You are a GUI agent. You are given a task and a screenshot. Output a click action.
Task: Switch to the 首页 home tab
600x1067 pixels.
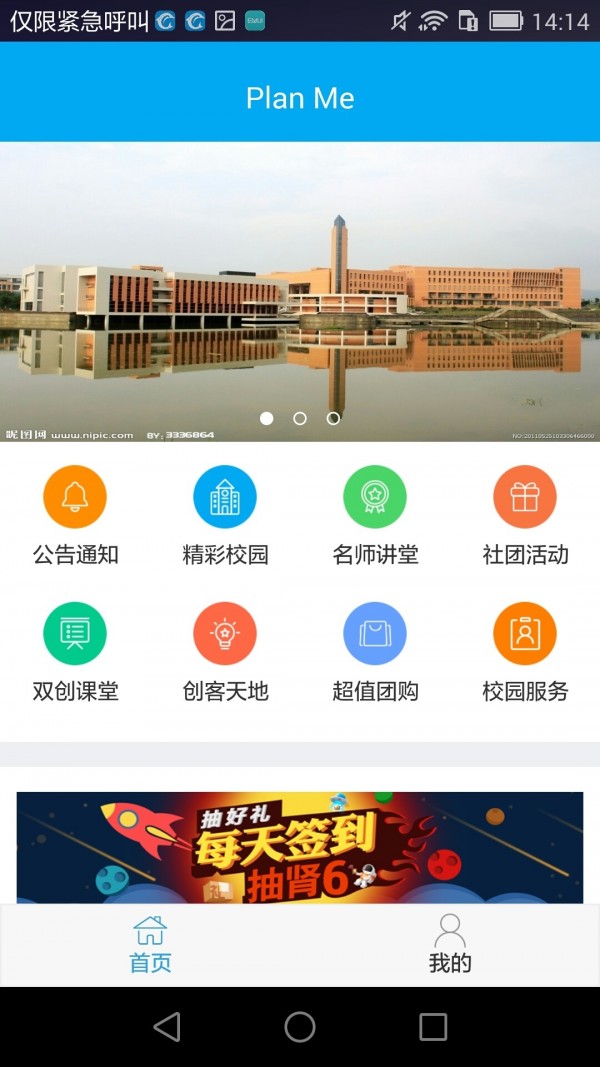[x=150, y=944]
